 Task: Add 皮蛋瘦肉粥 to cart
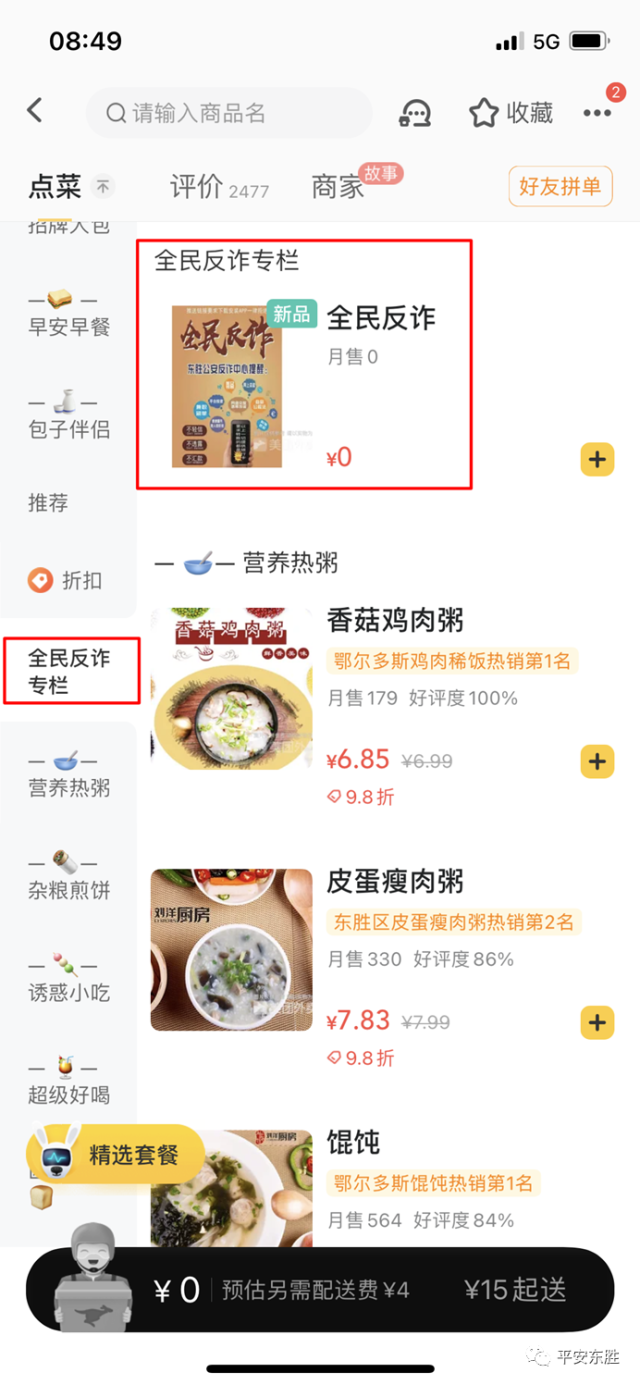[597, 1022]
